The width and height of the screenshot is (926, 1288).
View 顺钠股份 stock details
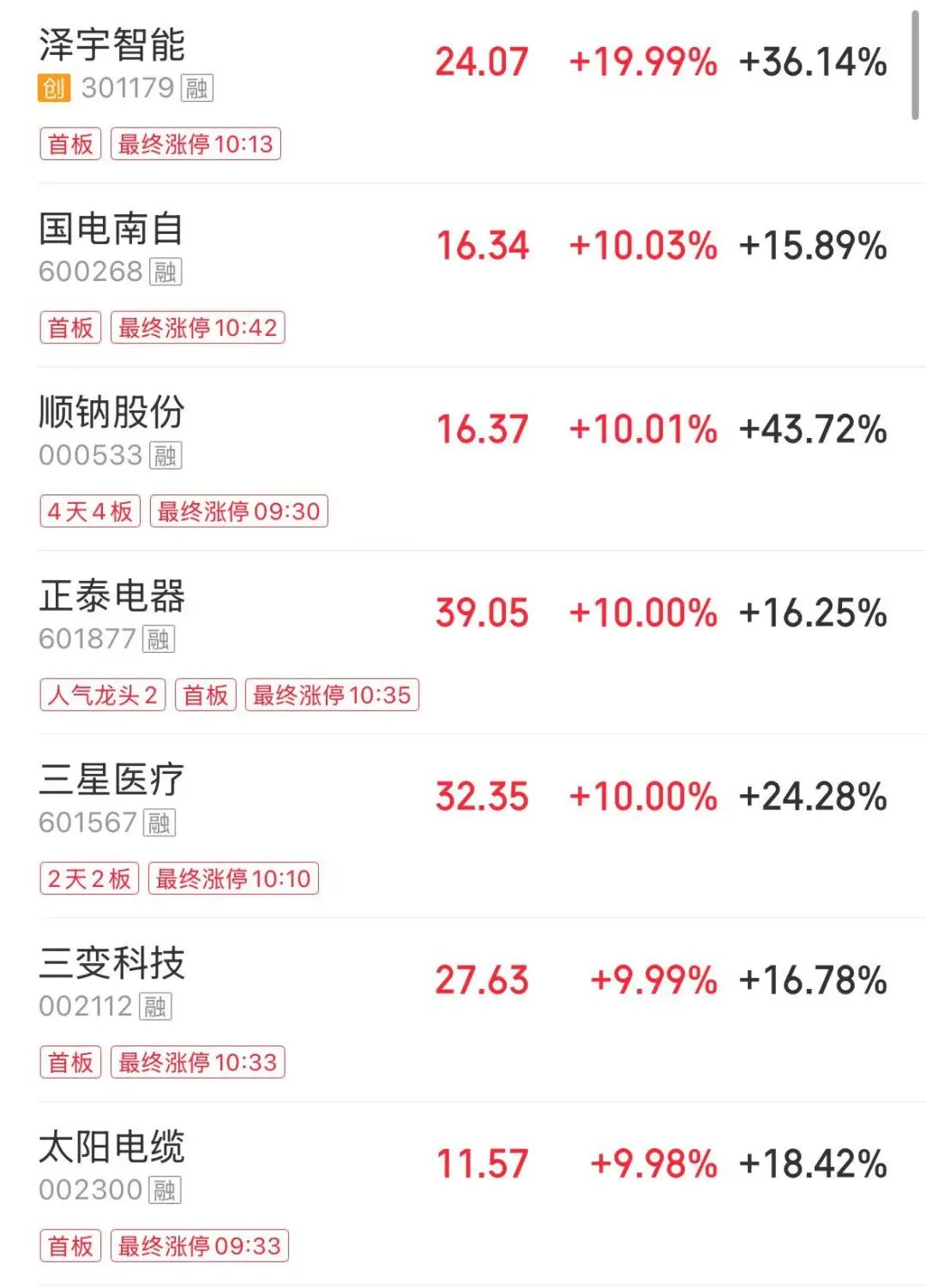coord(112,412)
